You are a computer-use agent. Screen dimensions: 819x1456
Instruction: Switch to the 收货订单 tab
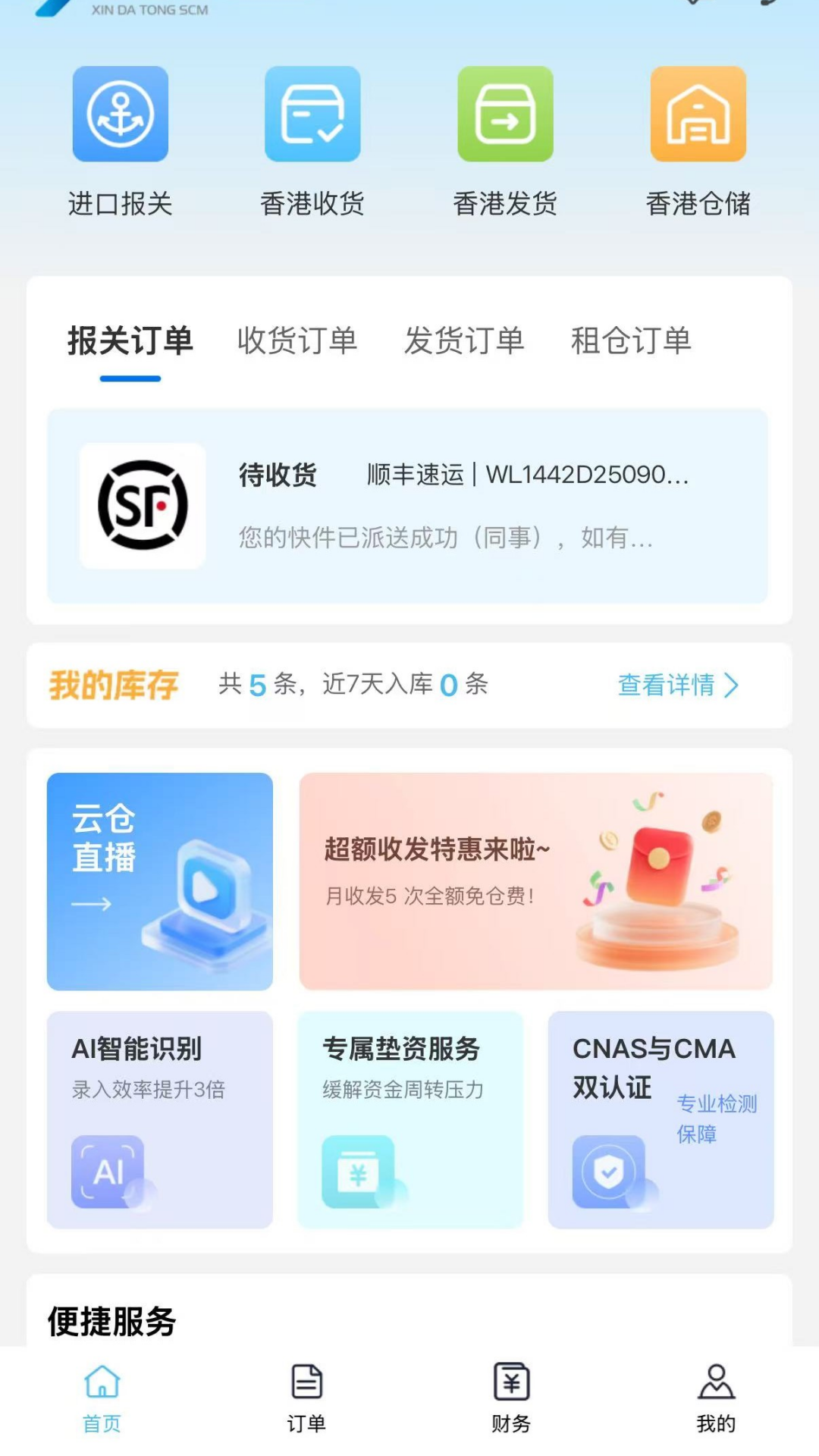(298, 341)
